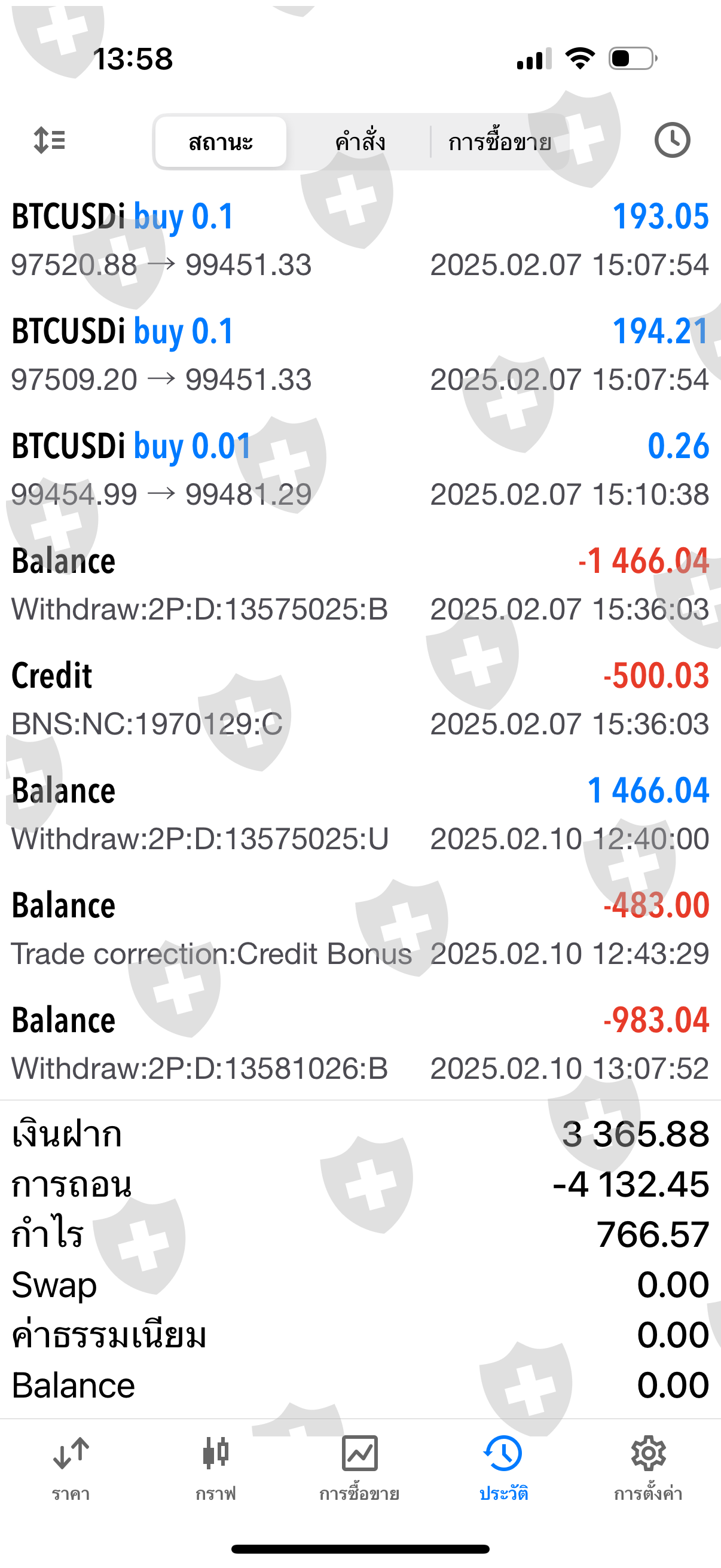
Task: Select the สถานะ segment at the top
Action: (220, 142)
